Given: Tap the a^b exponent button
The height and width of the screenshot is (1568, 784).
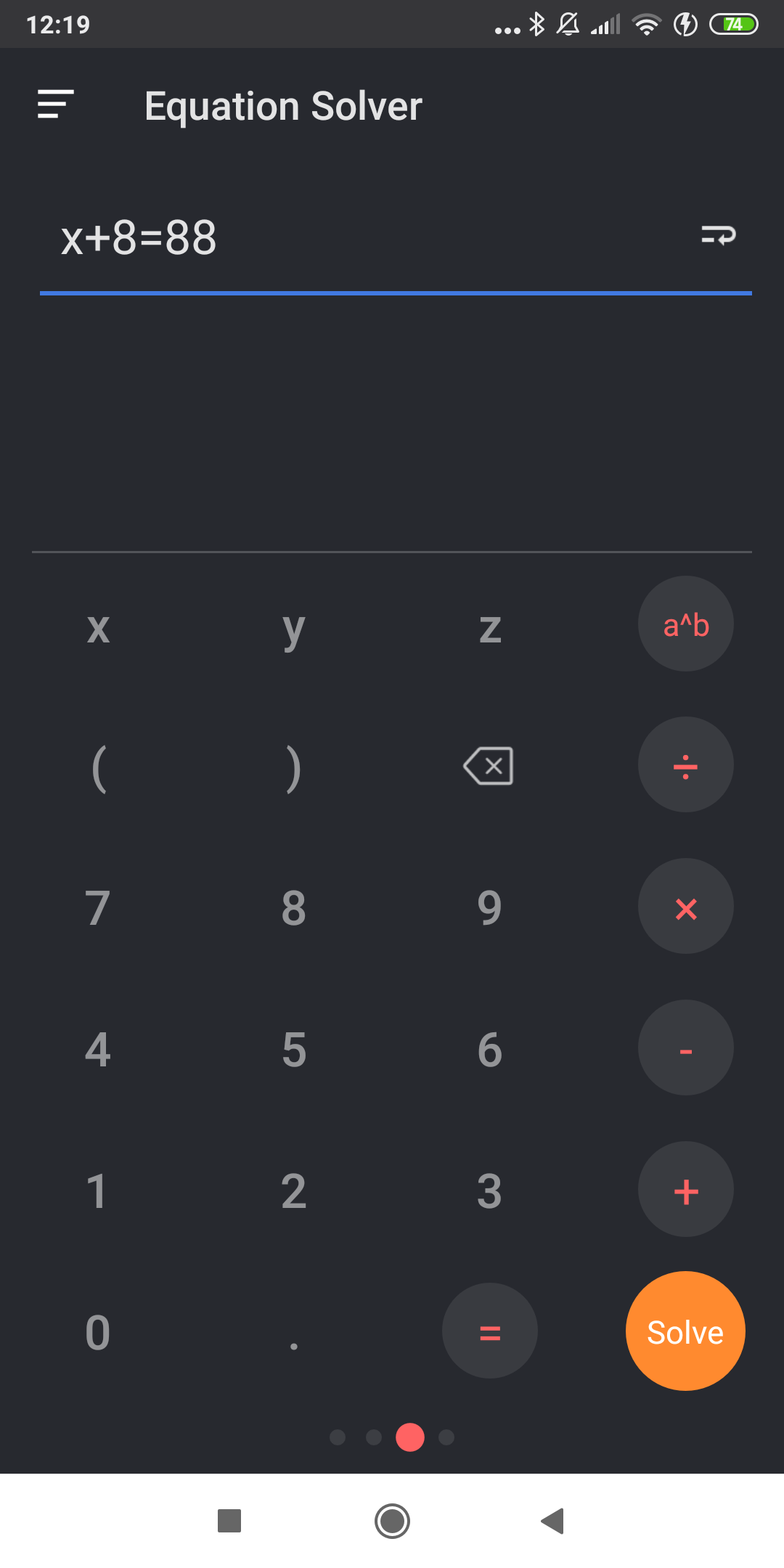Looking at the screenshot, I should [685, 624].
